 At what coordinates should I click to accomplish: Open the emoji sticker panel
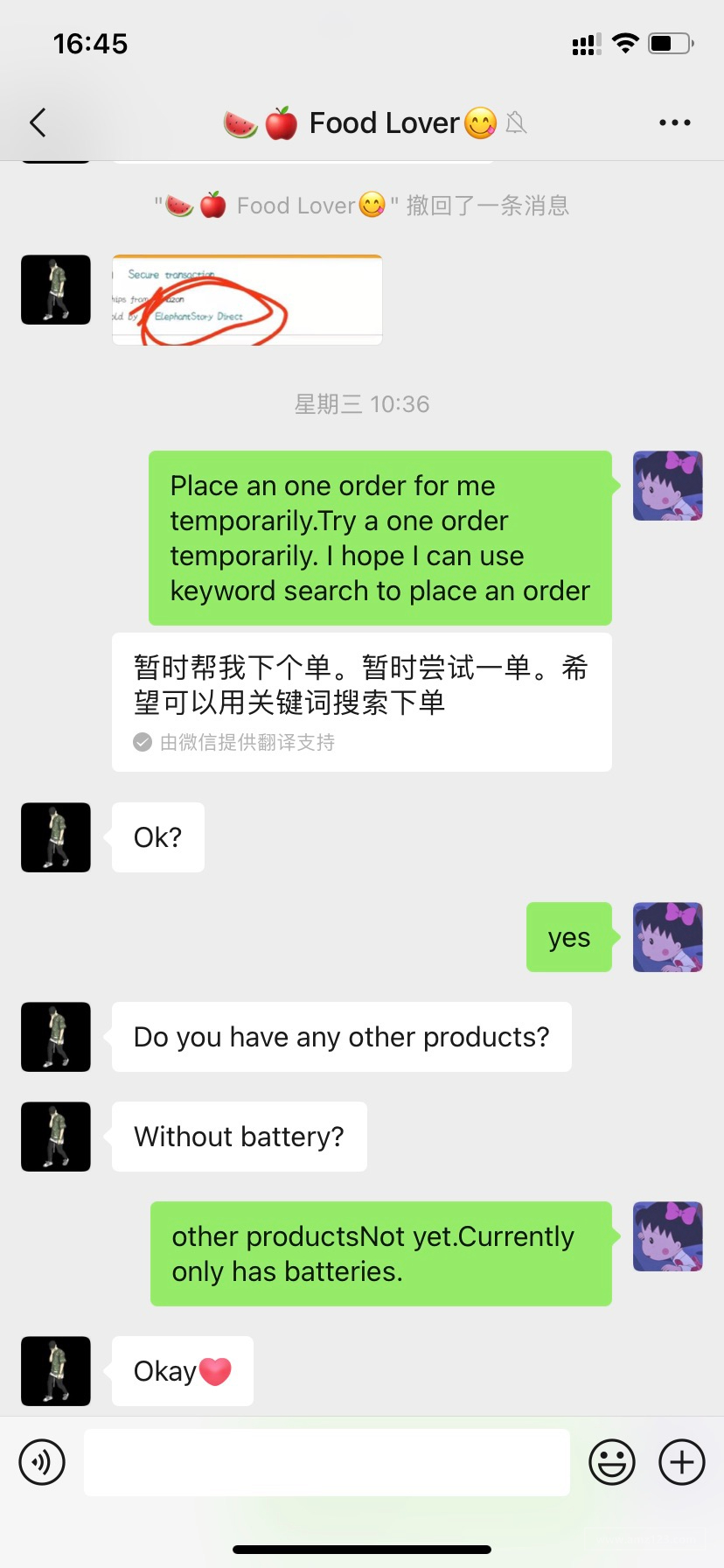tap(611, 1462)
